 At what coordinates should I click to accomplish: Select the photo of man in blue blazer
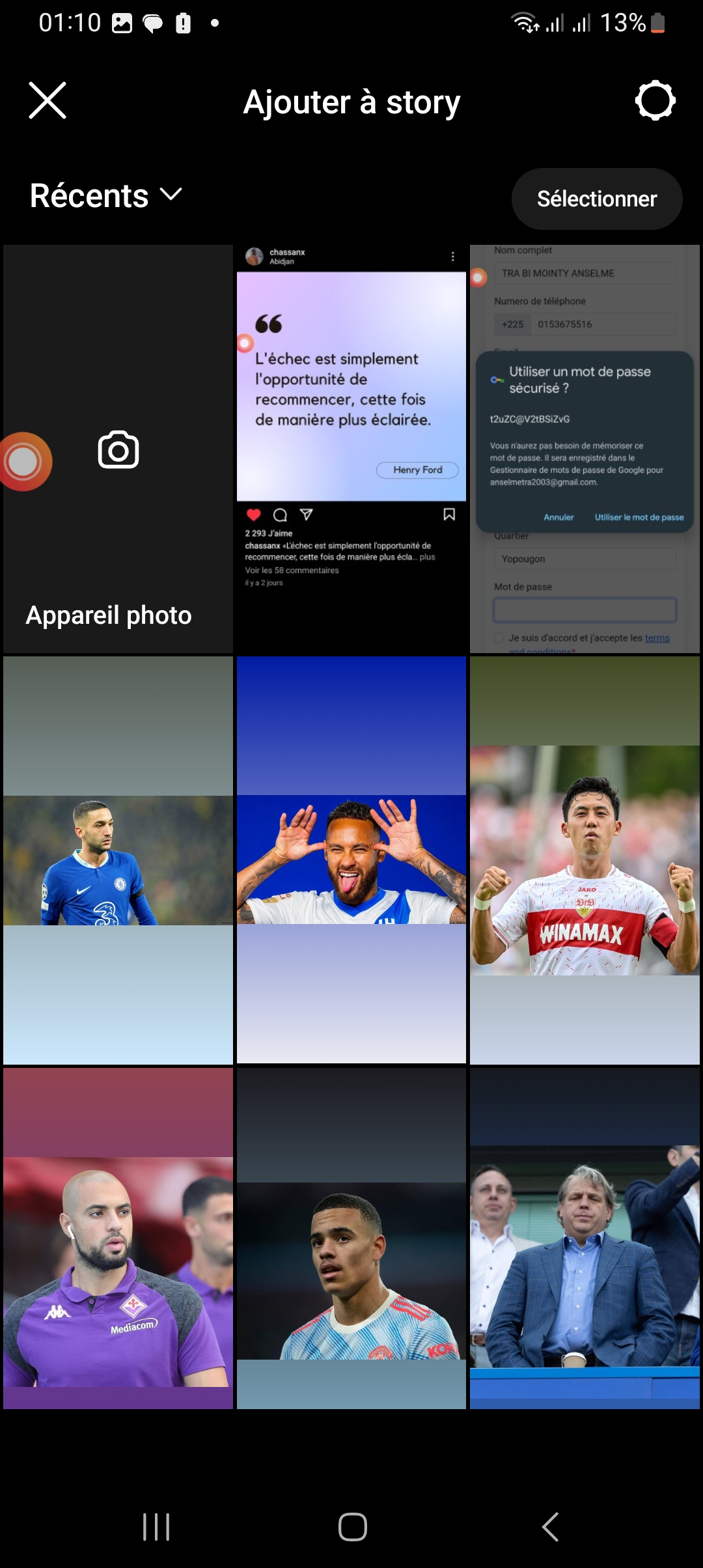[585, 1239]
